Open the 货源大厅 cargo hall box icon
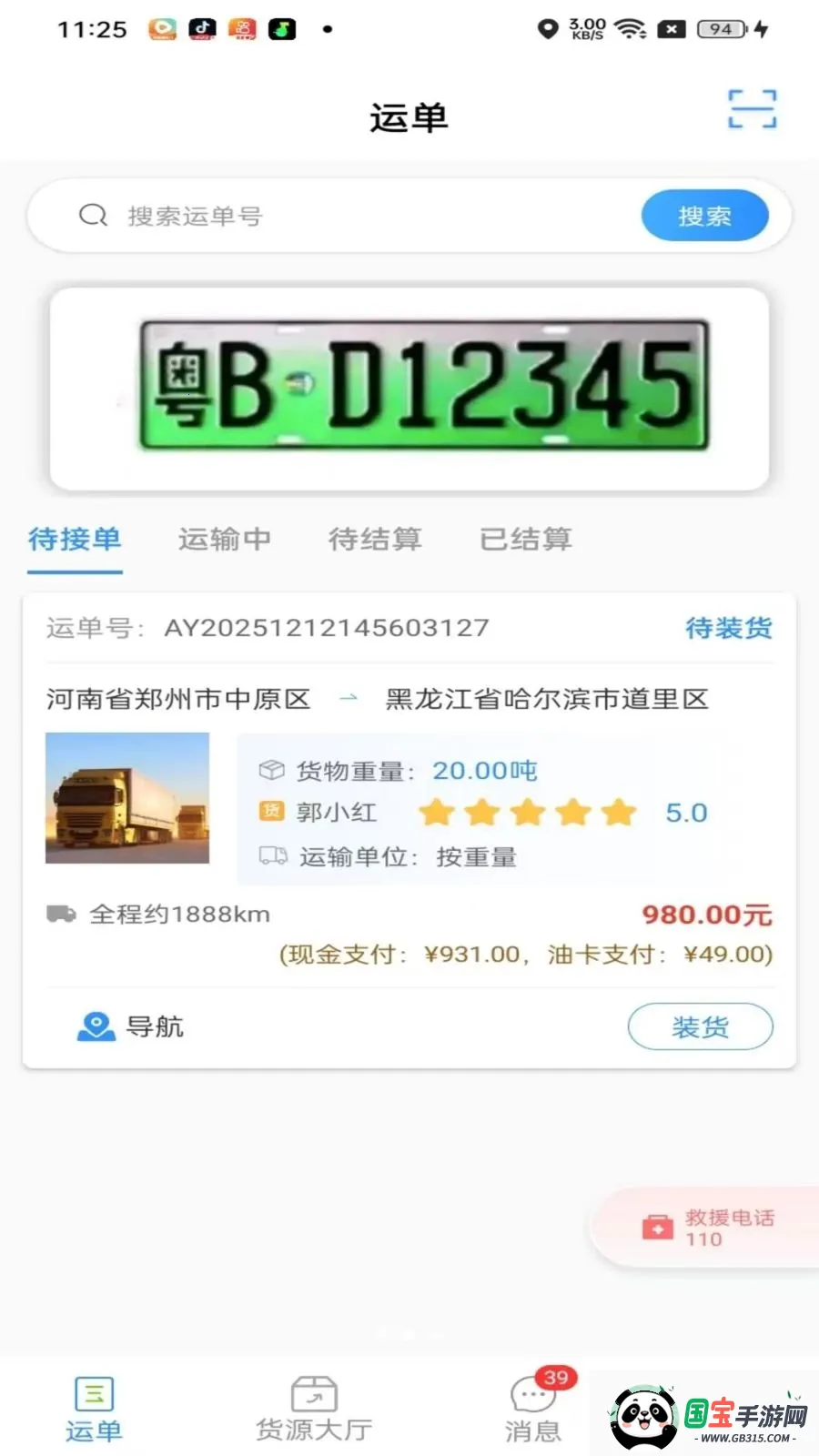The width and height of the screenshot is (819, 1456). coord(312,1392)
